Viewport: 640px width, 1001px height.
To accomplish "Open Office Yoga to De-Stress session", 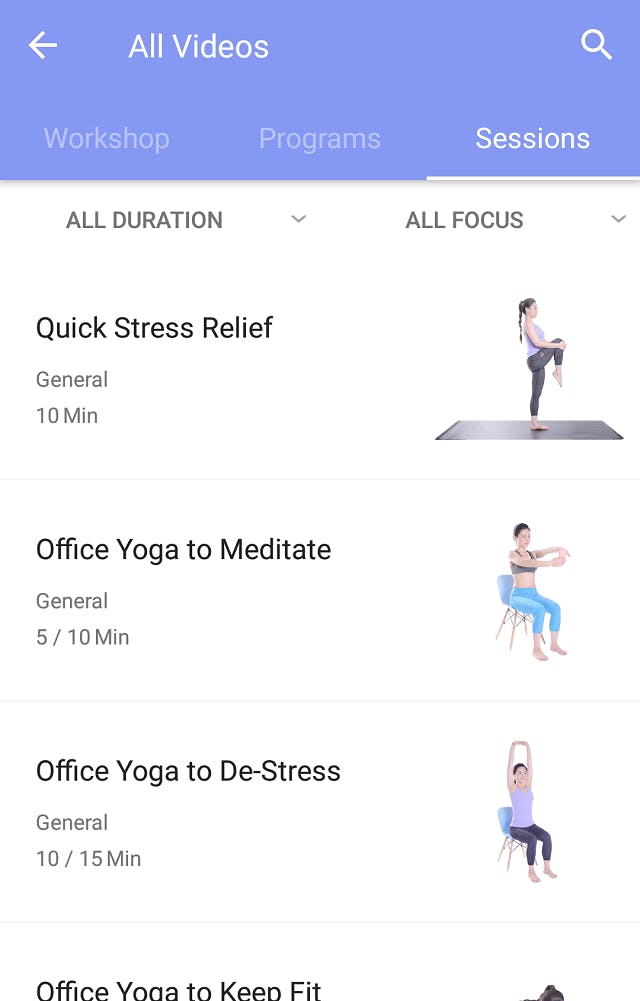I will coord(320,812).
